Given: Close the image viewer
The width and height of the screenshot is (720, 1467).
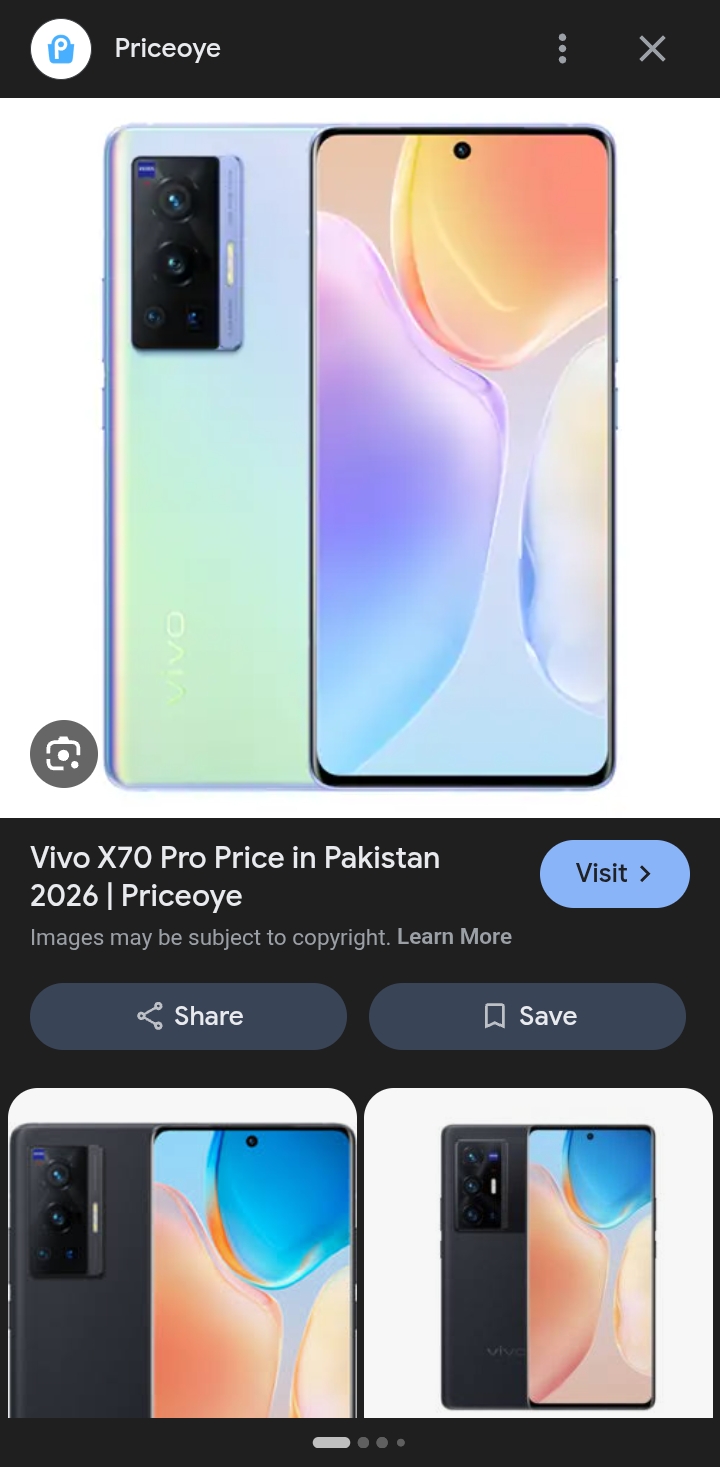Looking at the screenshot, I should [x=652, y=48].
